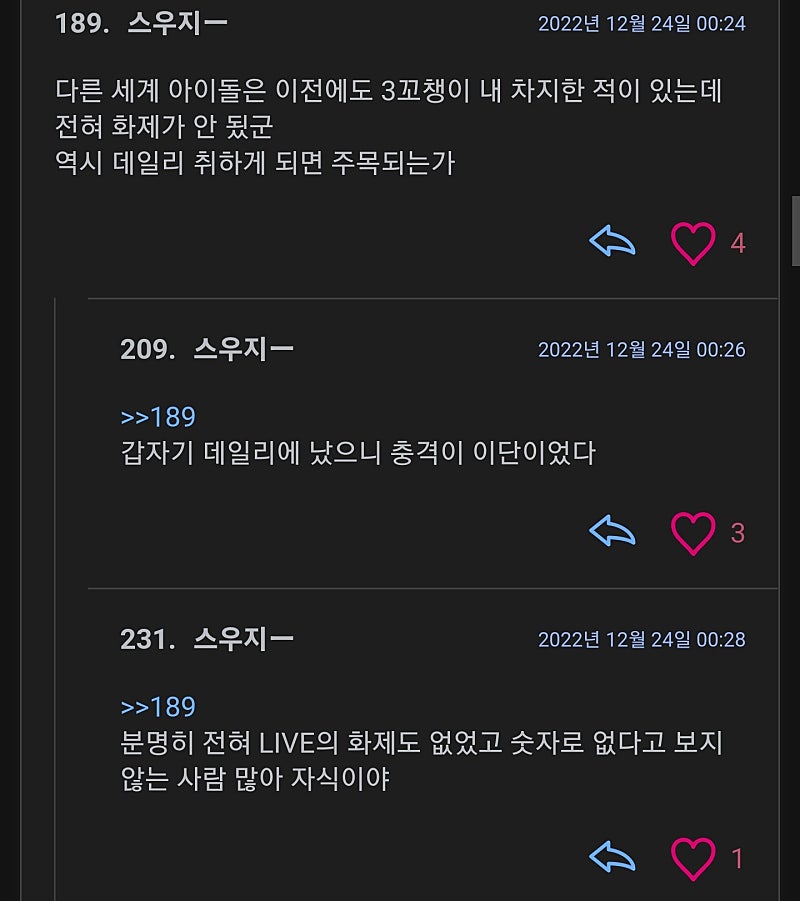
Task: Like comment 209
Action: [693, 533]
